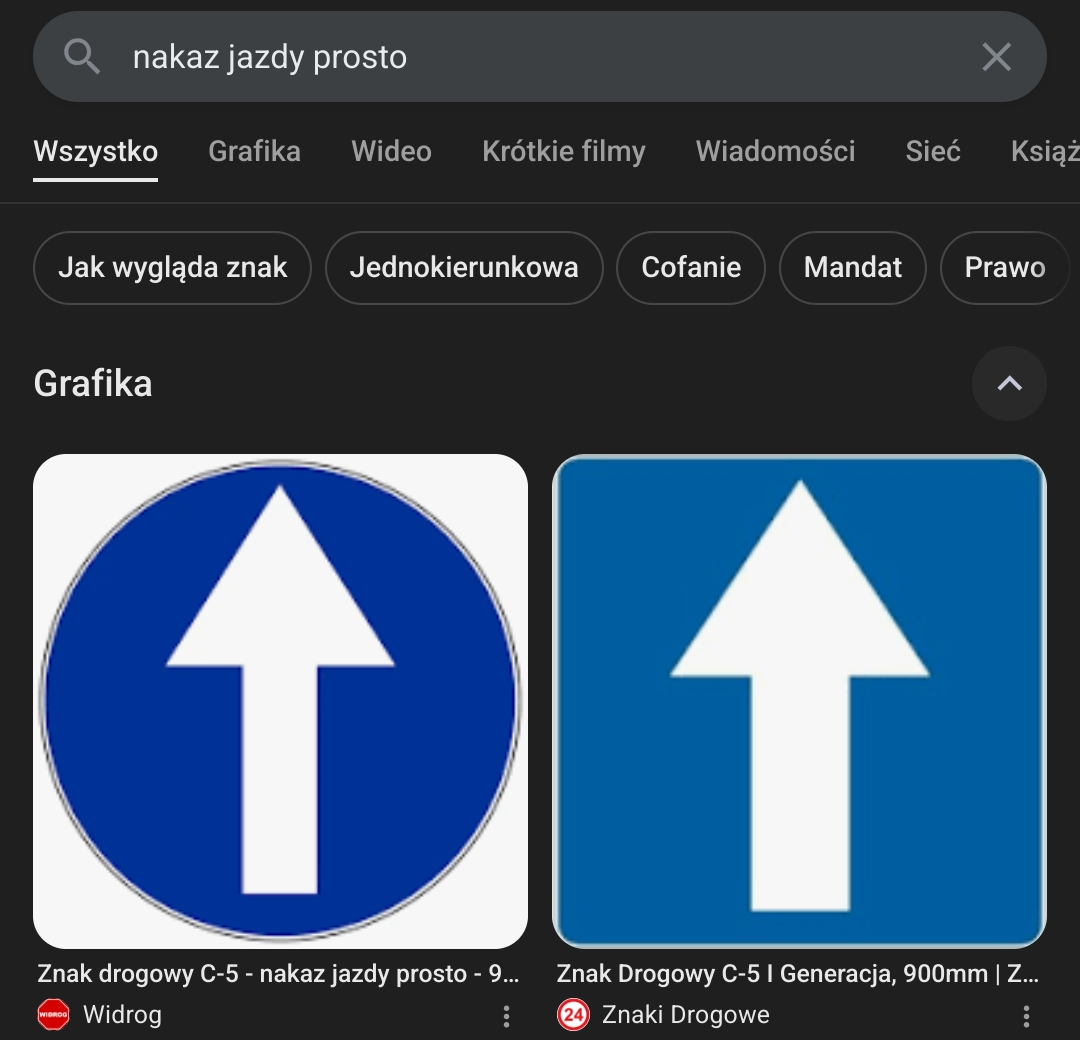Switch to the Wiadomości tab
Image resolution: width=1080 pixels, height=1040 pixels.
click(775, 151)
